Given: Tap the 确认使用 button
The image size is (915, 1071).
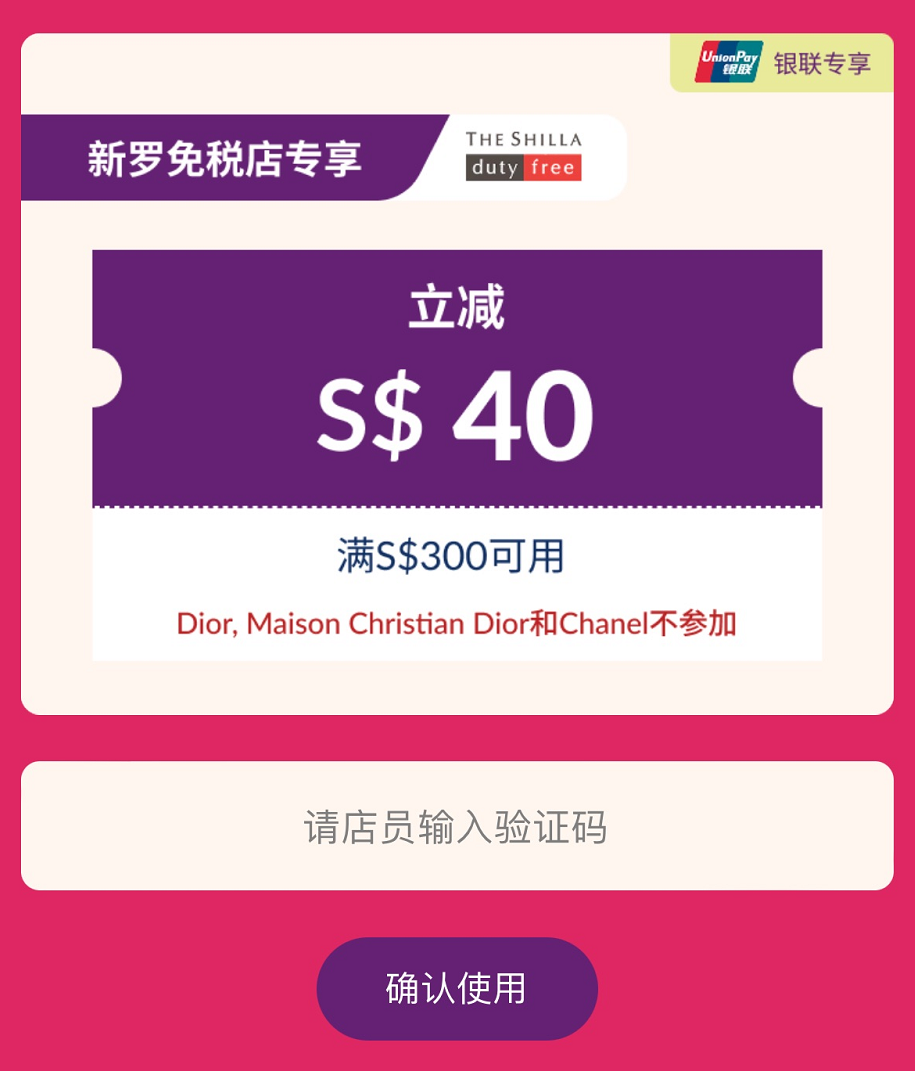Looking at the screenshot, I should 457,988.
